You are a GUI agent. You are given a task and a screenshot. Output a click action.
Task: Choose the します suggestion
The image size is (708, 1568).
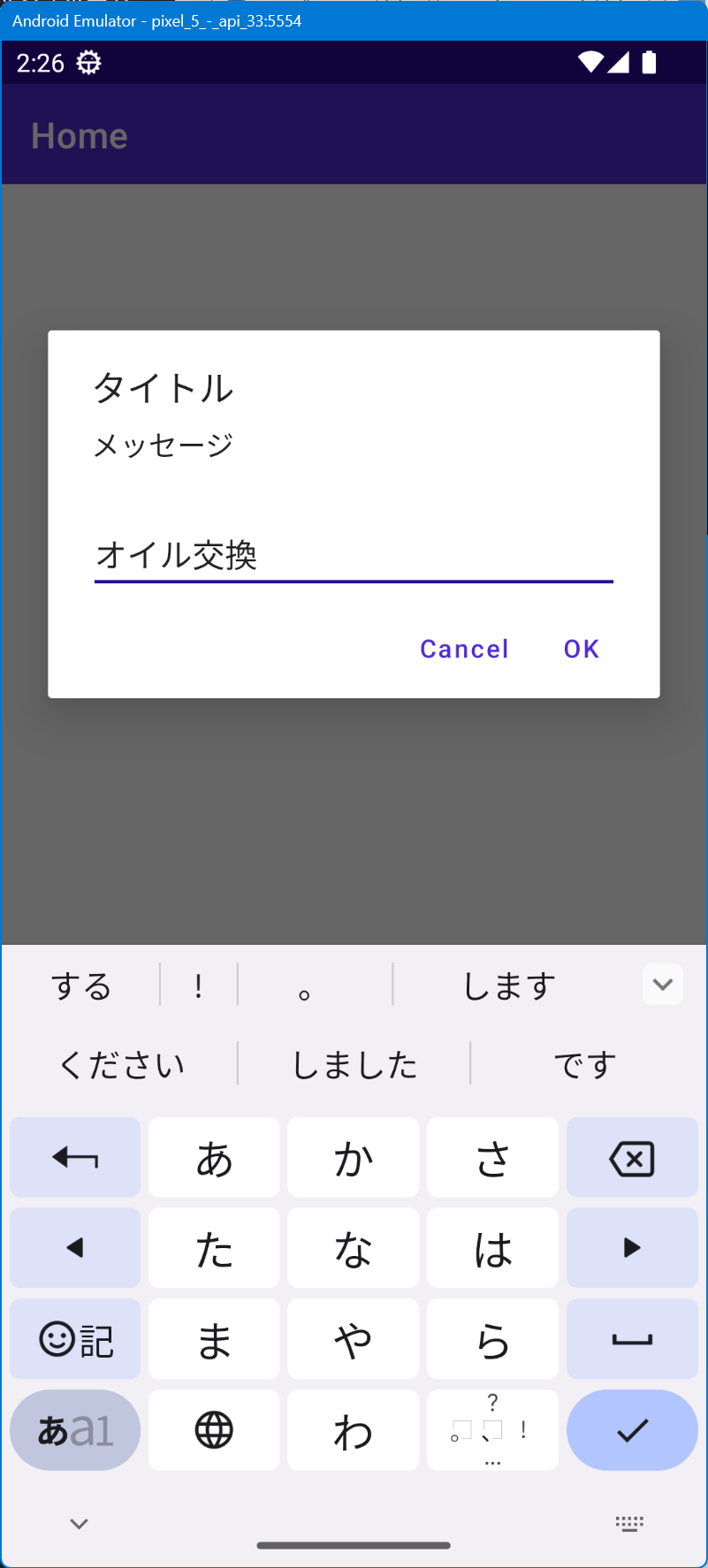click(510, 986)
